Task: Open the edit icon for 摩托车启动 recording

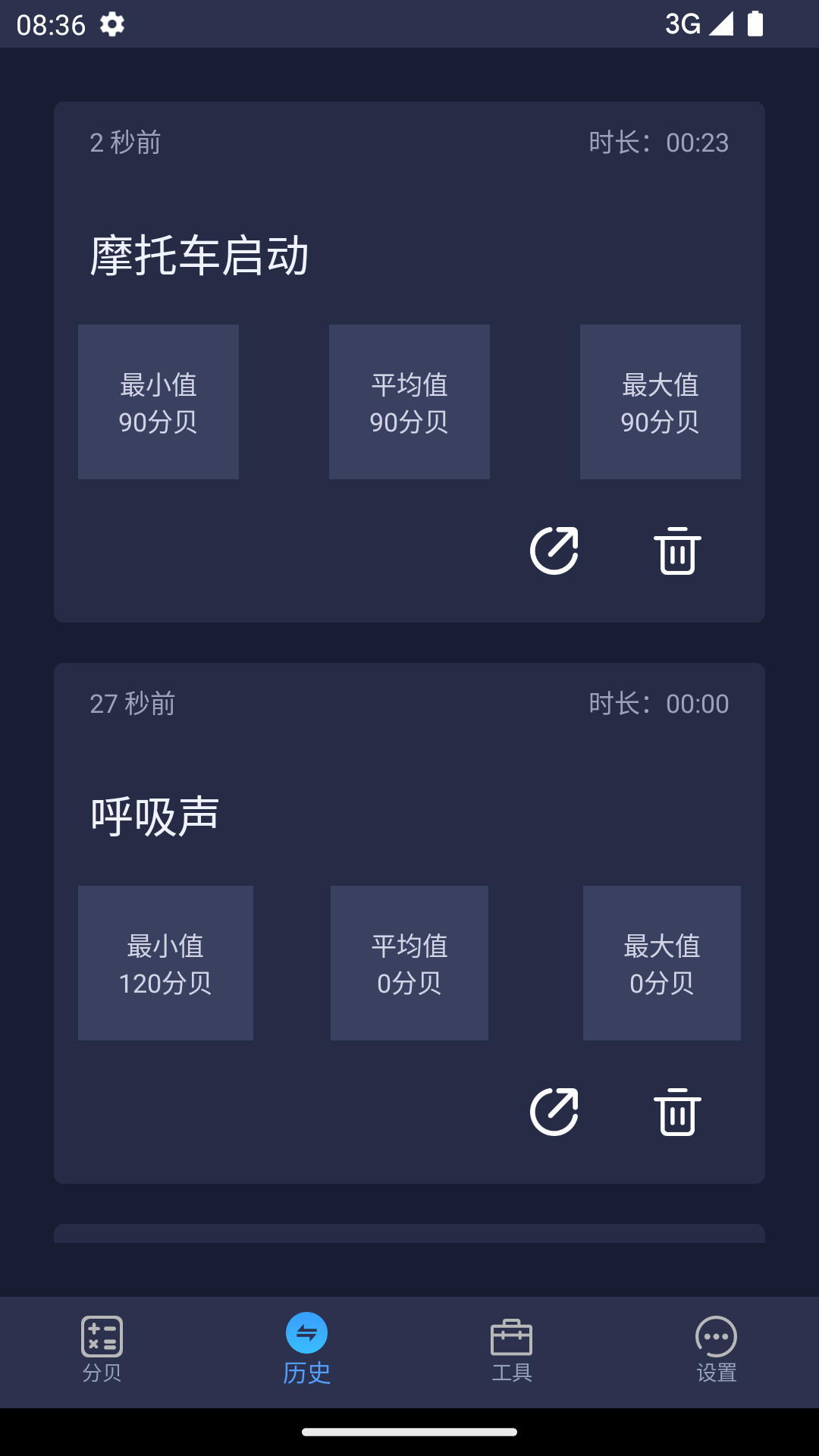Action: 554,551
